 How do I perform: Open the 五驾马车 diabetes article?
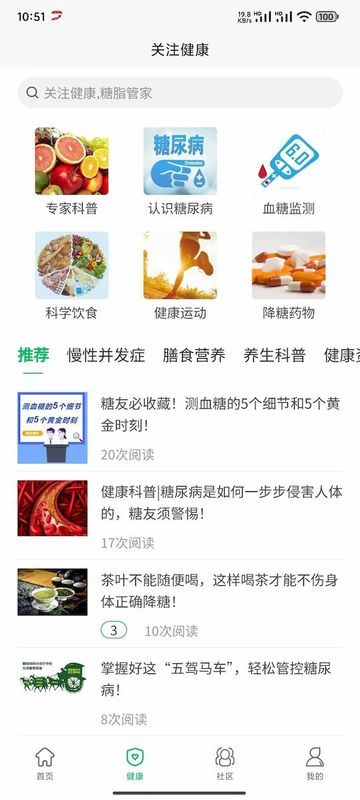pyautogui.click(x=180, y=692)
